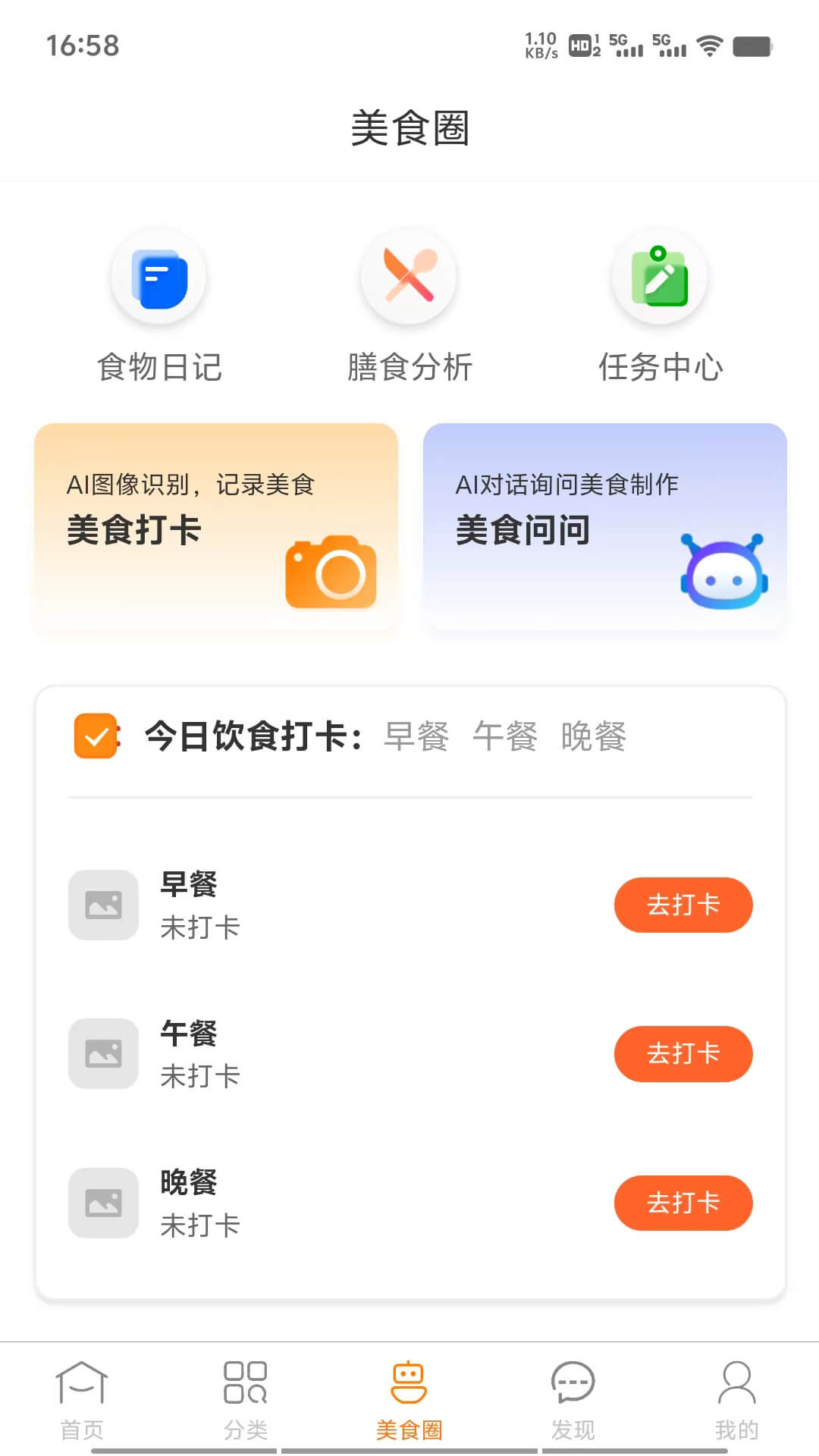Tap 去打卡 for 早餐

coord(682,905)
